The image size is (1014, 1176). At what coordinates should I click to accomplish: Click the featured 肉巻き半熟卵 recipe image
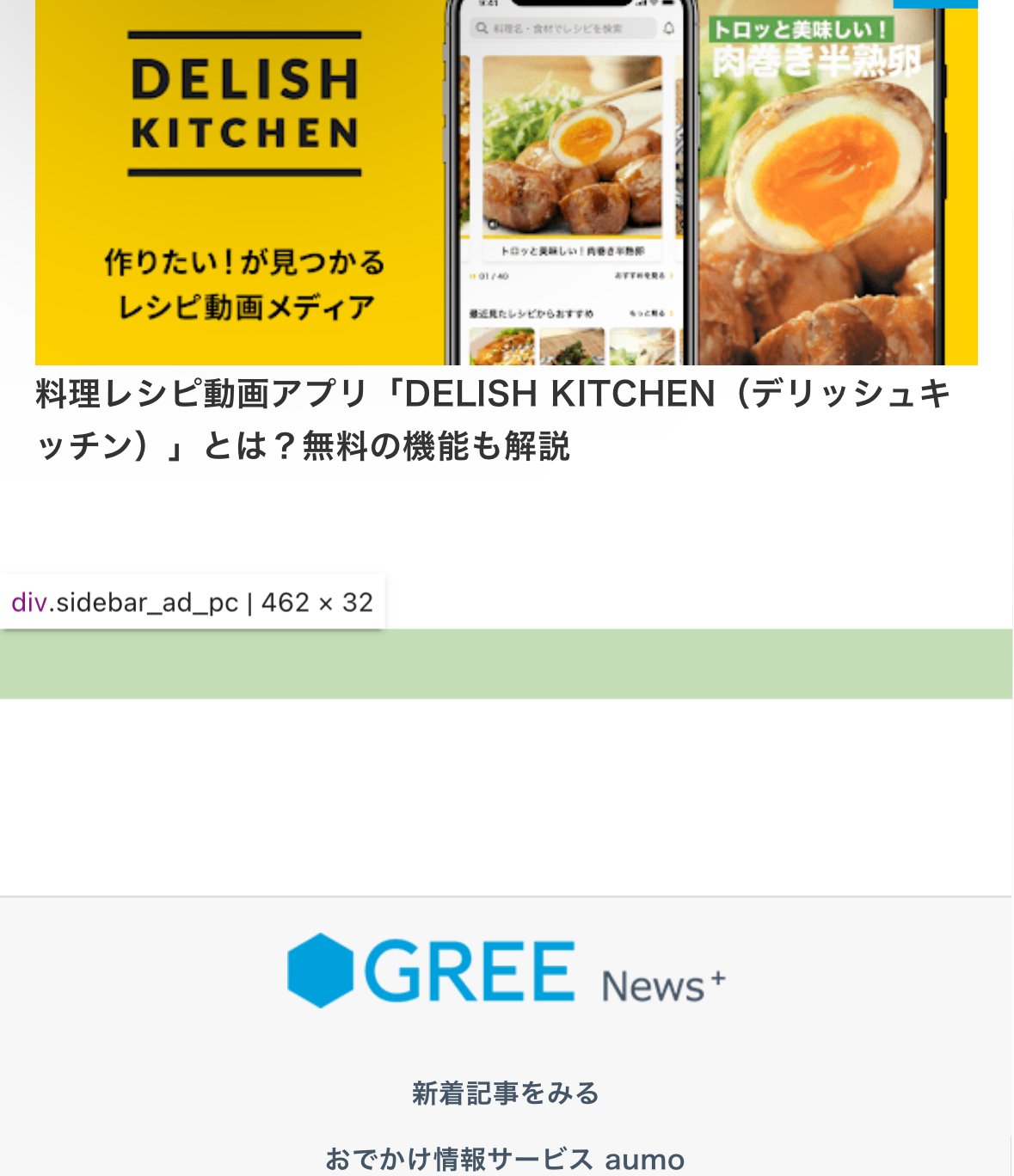817,181
